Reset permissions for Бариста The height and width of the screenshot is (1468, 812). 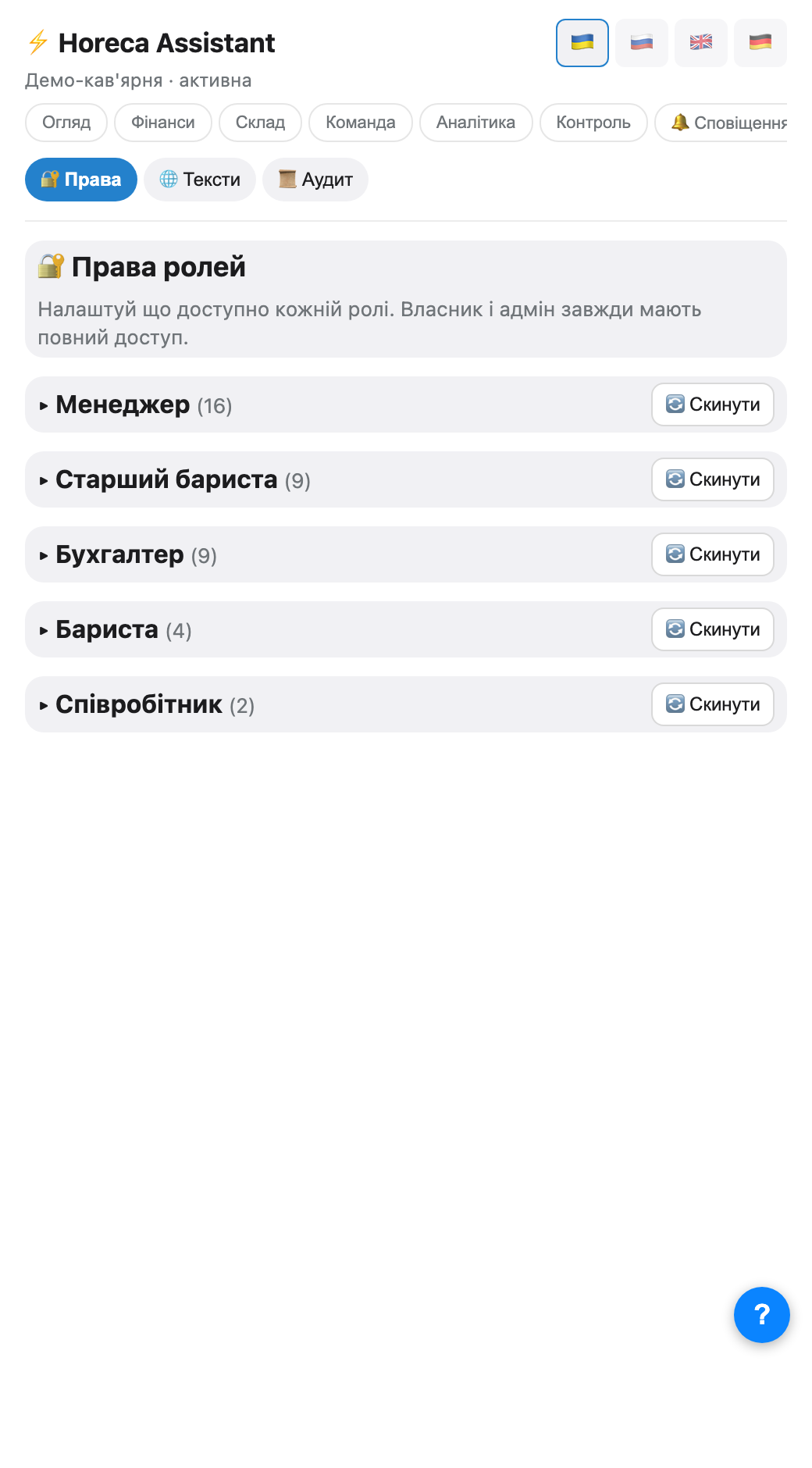[x=713, y=629]
